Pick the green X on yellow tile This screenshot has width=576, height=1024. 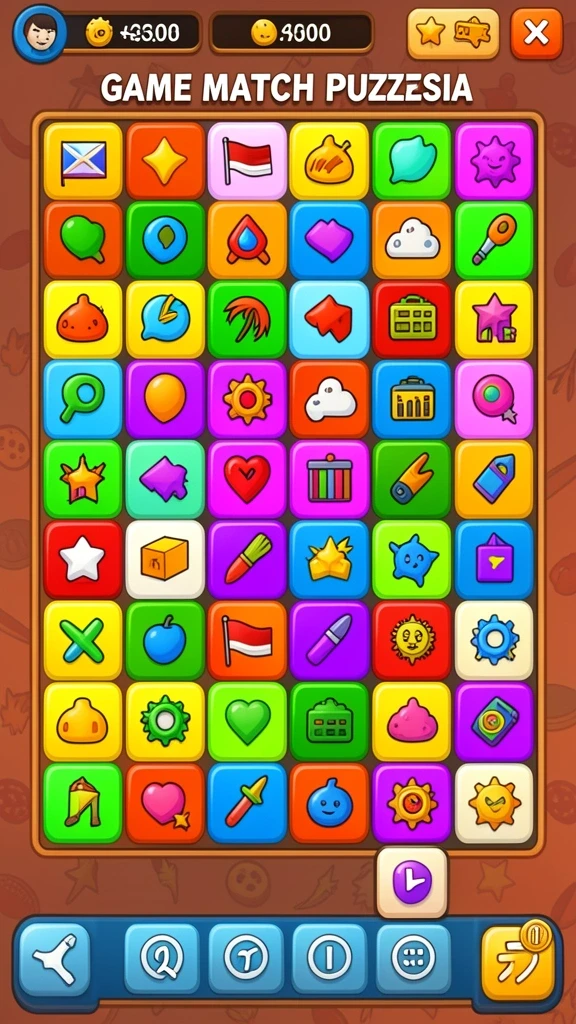[83, 640]
